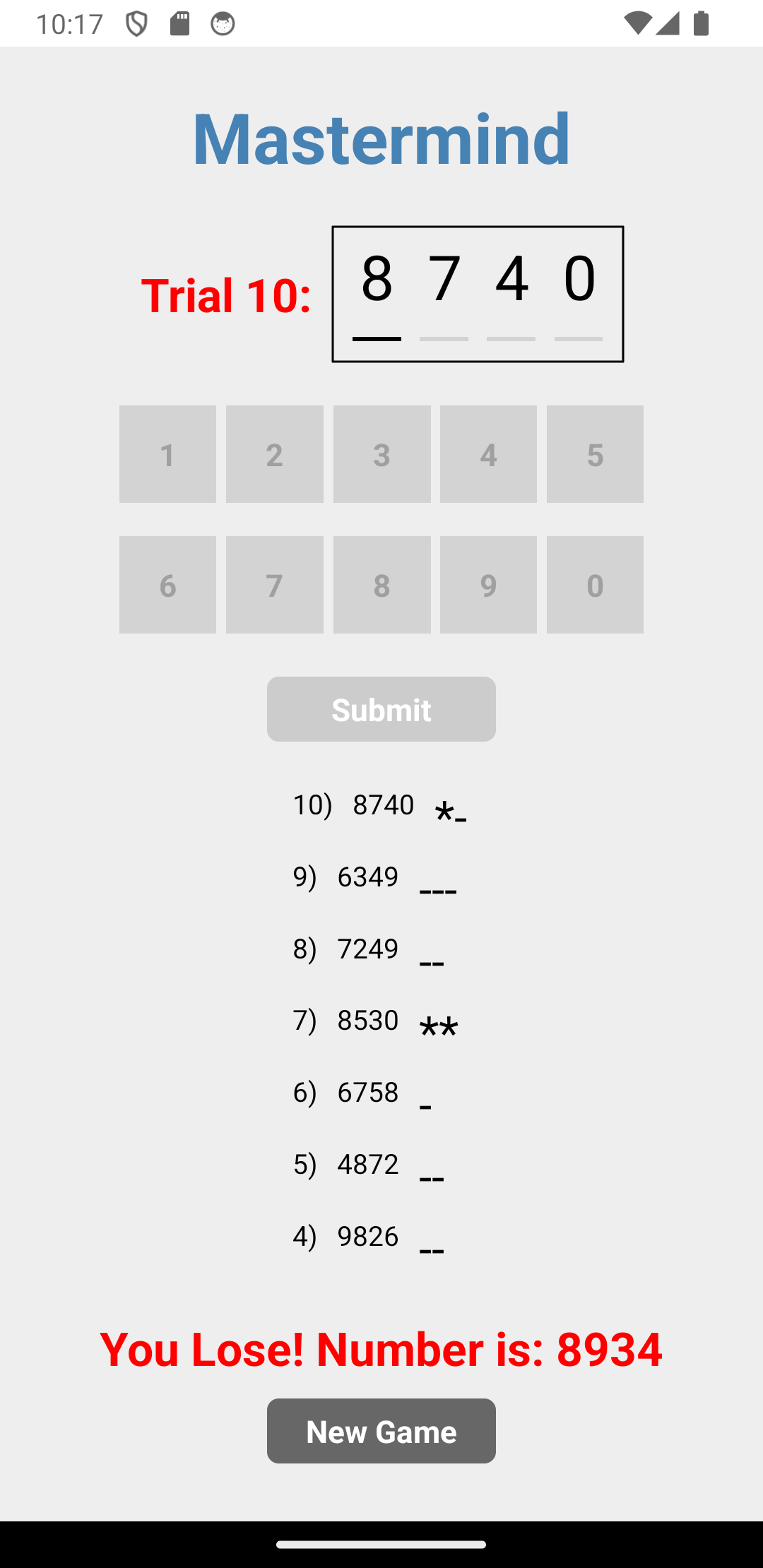This screenshot has width=763, height=1568.
Task: Tap number 7 on the keypad
Action: 274,585
